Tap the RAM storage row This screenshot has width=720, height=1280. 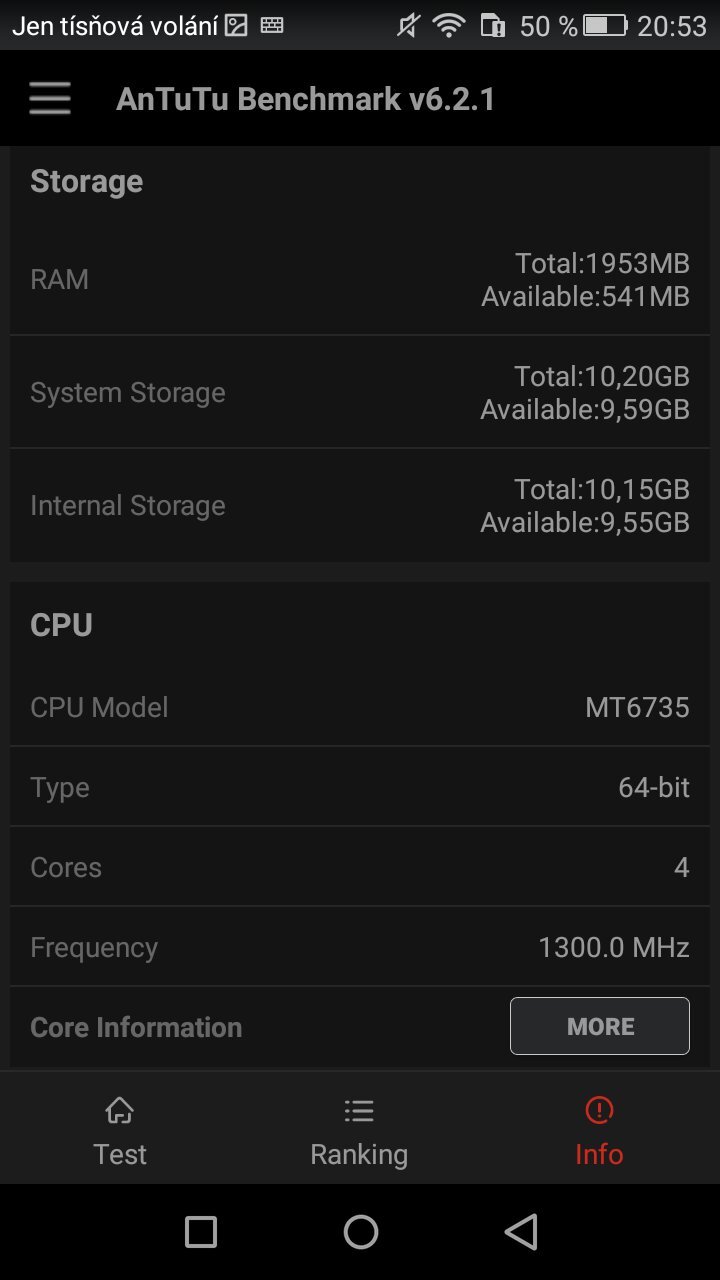pyautogui.click(x=360, y=279)
